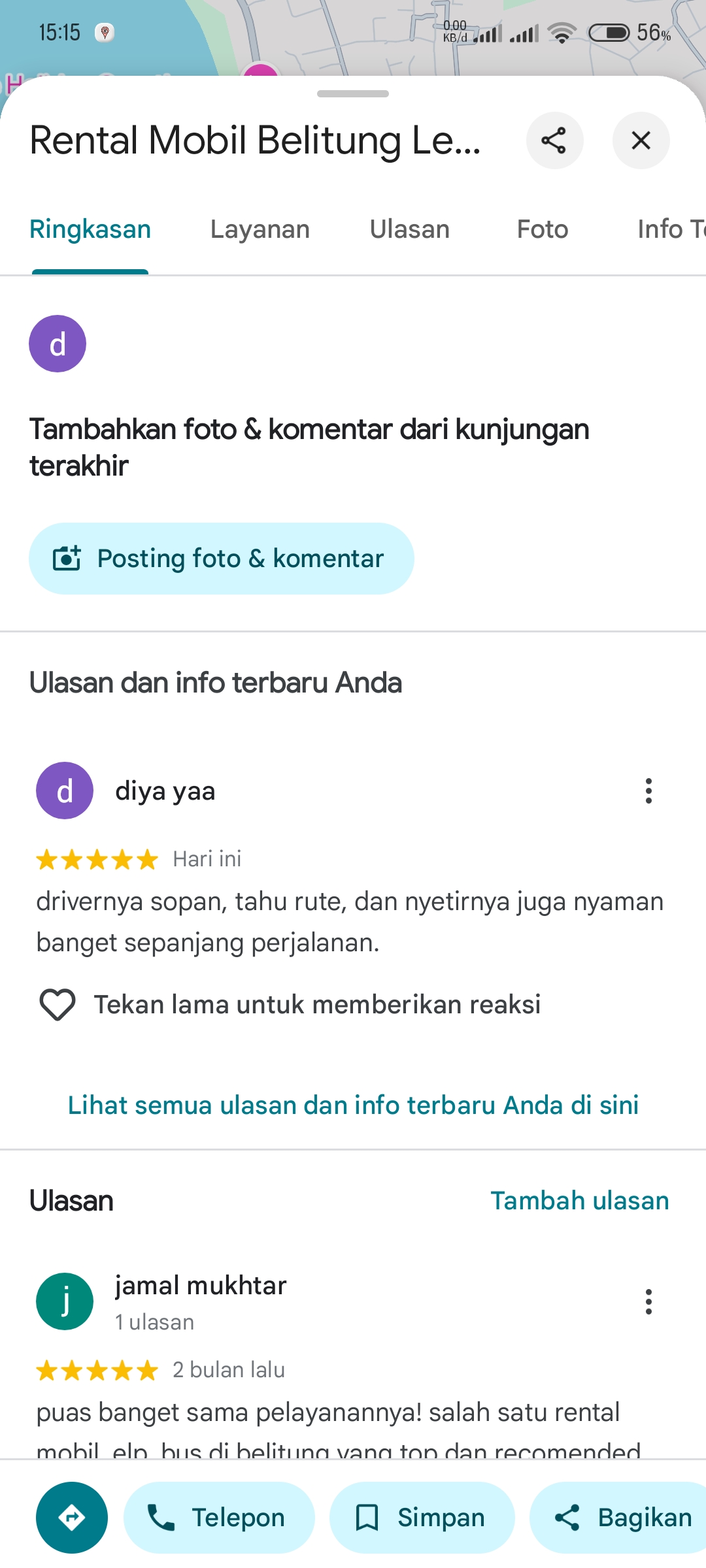View jamal mukhtar's profile
This screenshot has height=1568, width=706.
tap(201, 1286)
